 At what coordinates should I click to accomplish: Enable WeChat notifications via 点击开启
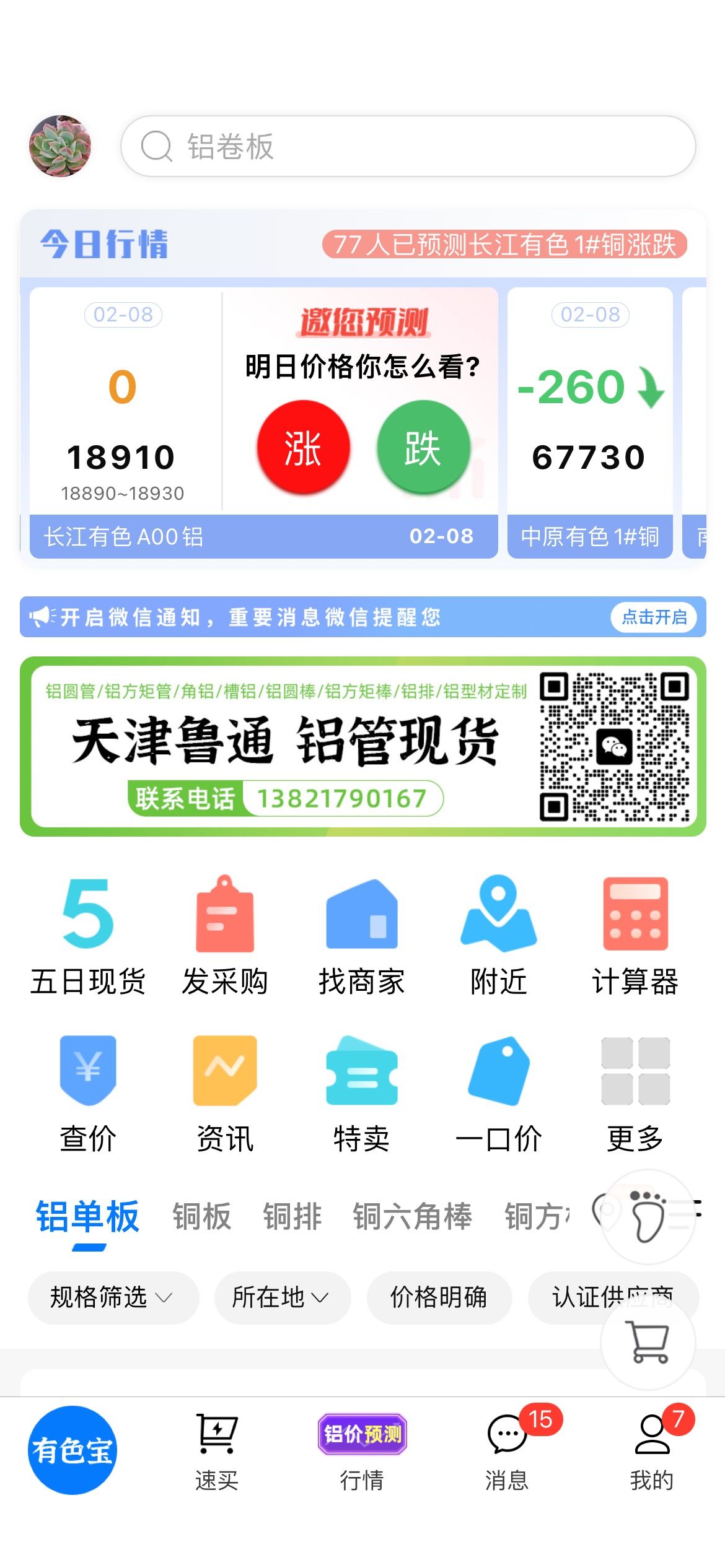click(654, 617)
